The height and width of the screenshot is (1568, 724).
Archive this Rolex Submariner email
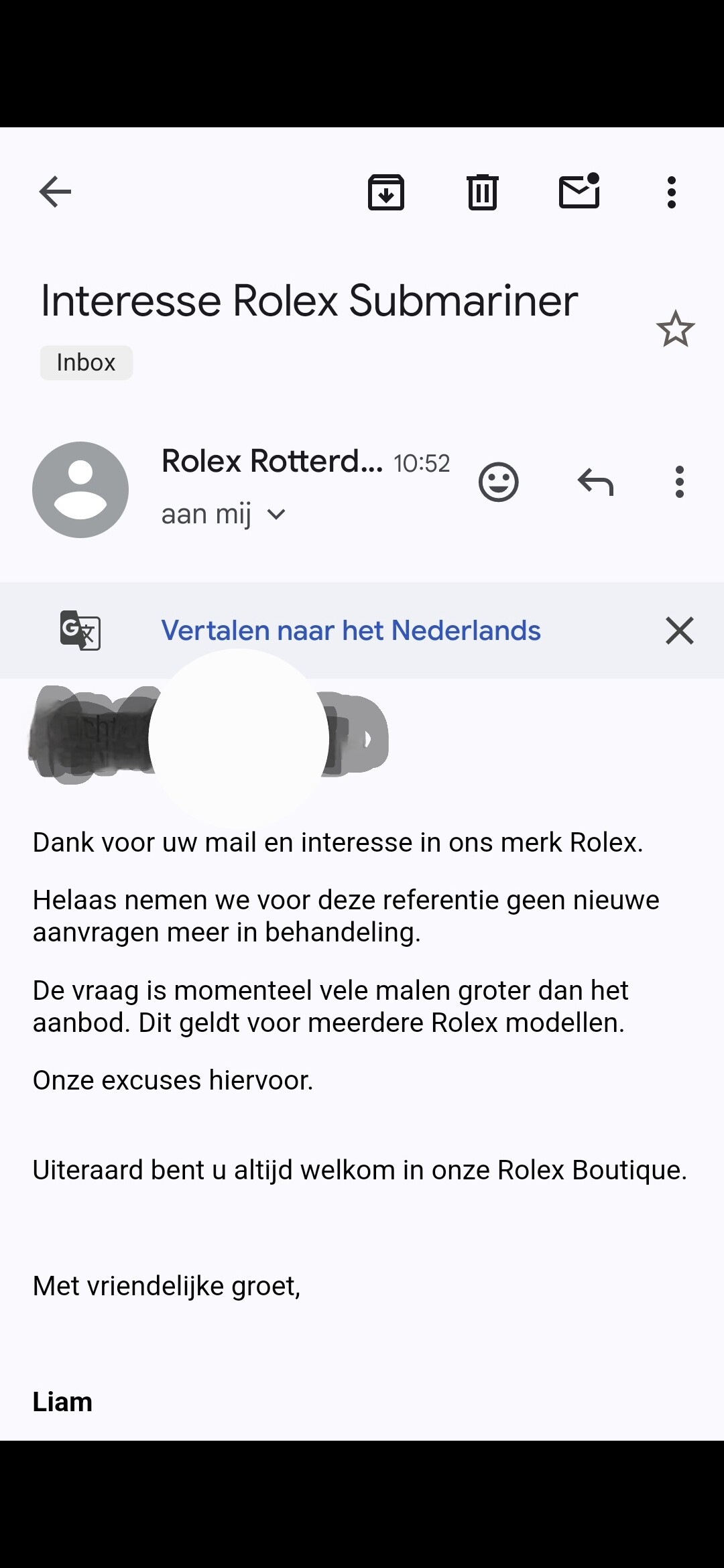click(386, 192)
